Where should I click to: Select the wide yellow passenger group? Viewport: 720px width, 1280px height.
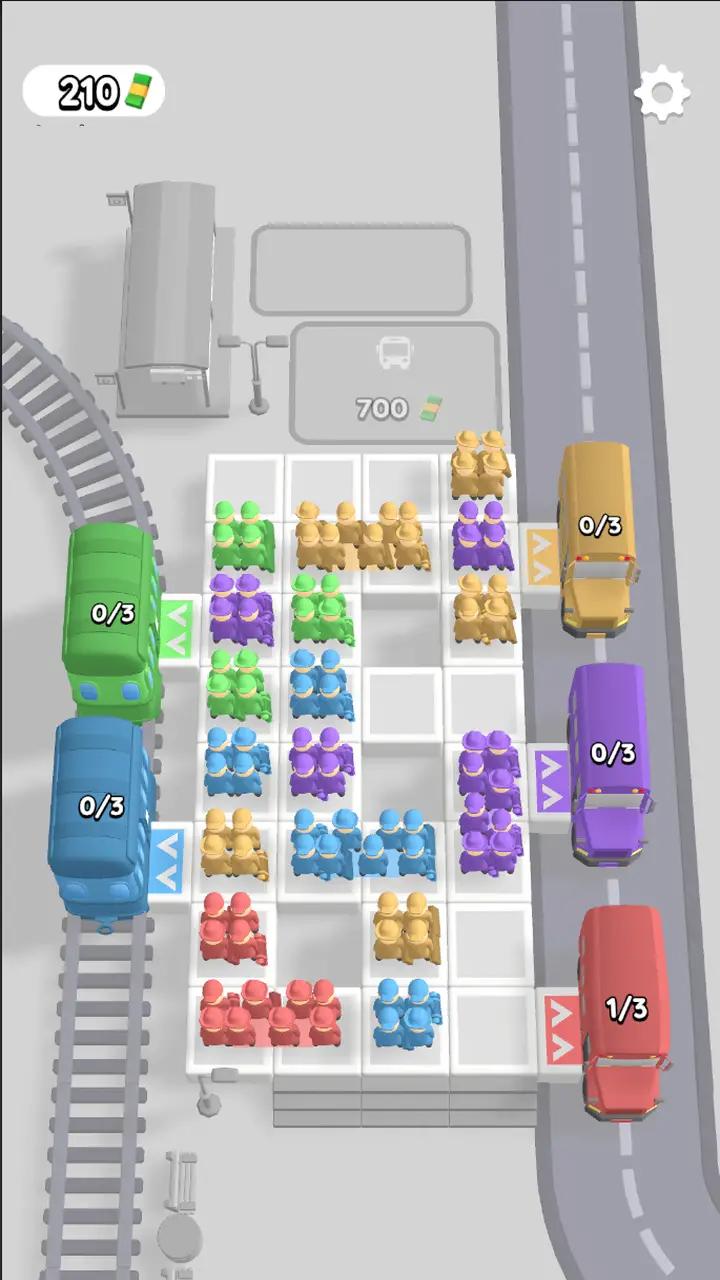click(x=361, y=536)
